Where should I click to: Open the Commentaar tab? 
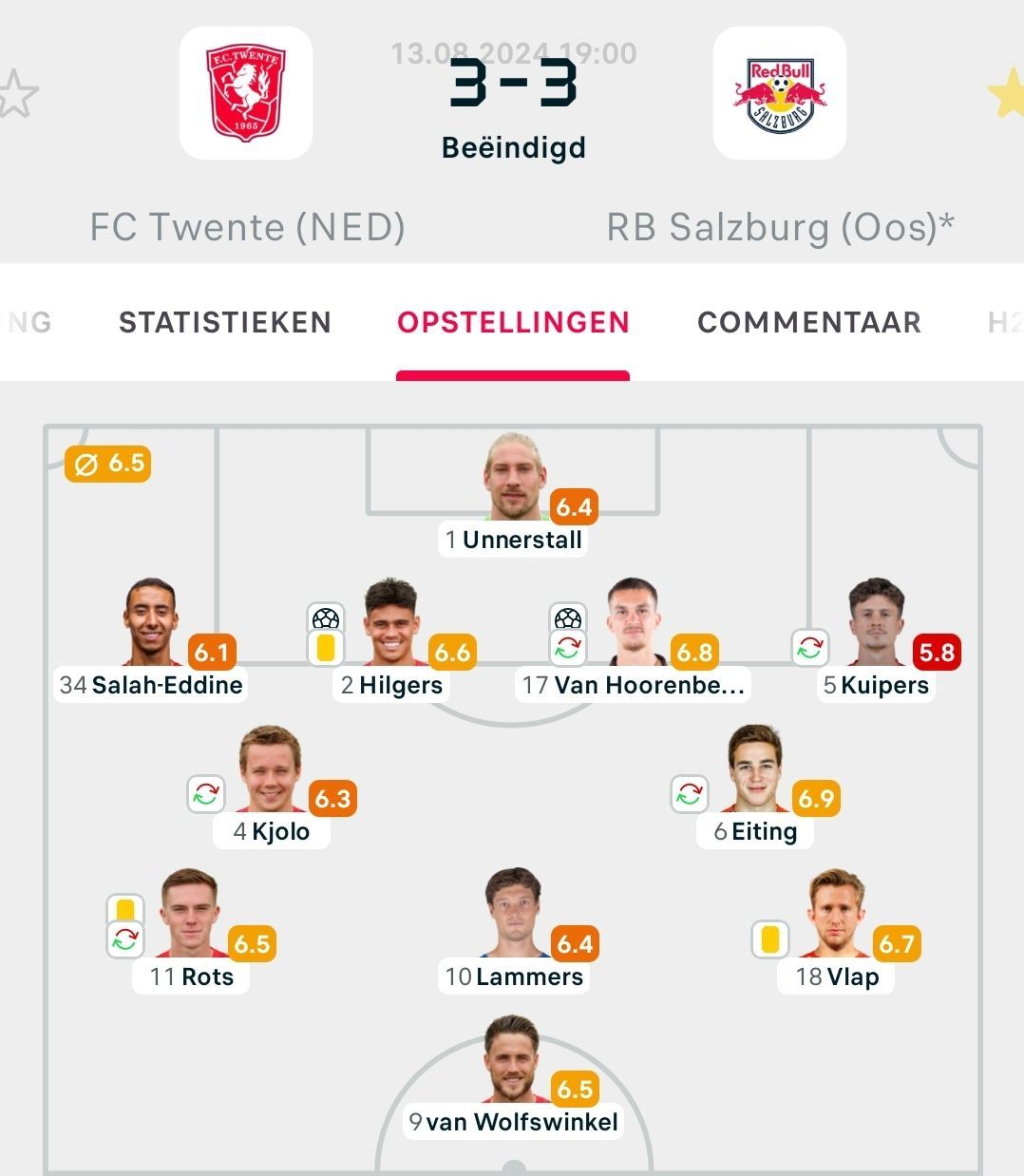(809, 323)
